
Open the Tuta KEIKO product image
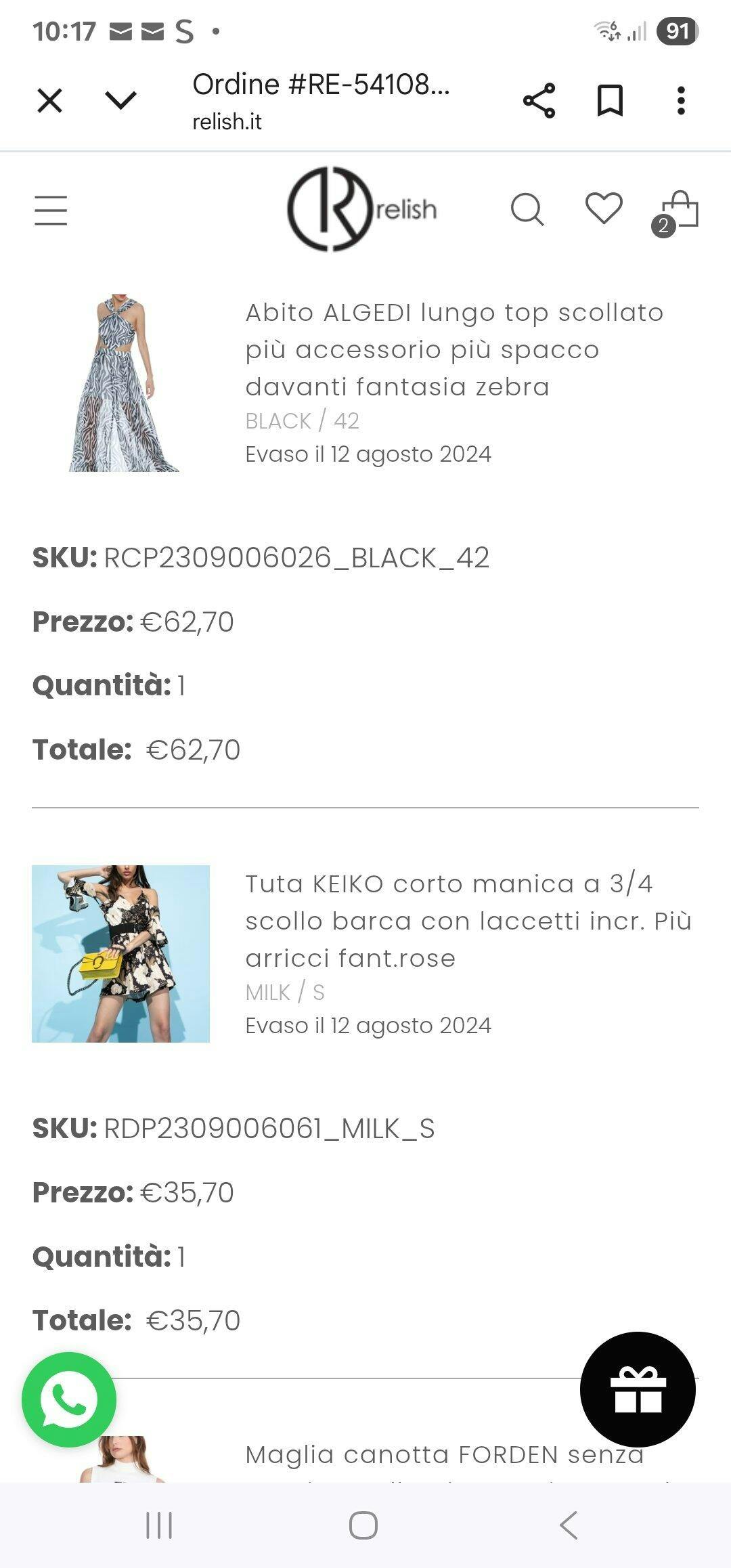[x=121, y=953]
